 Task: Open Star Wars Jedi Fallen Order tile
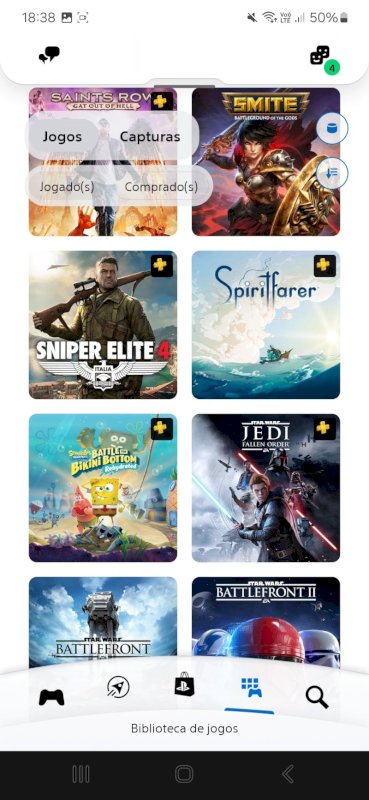(x=266, y=488)
